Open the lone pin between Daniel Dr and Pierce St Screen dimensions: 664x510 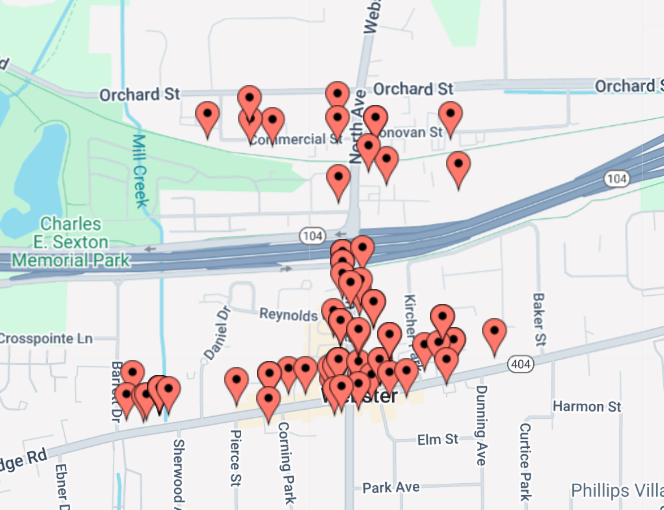pyautogui.click(x=237, y=381)
